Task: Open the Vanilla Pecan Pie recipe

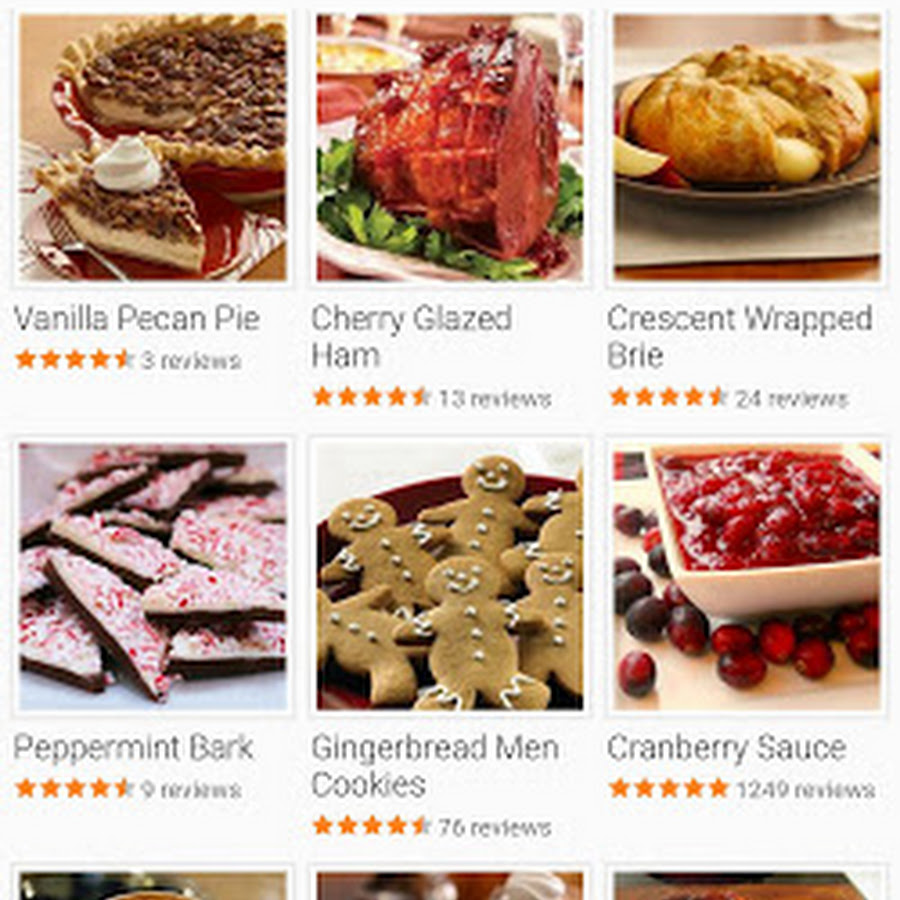Action: point(152,148)
